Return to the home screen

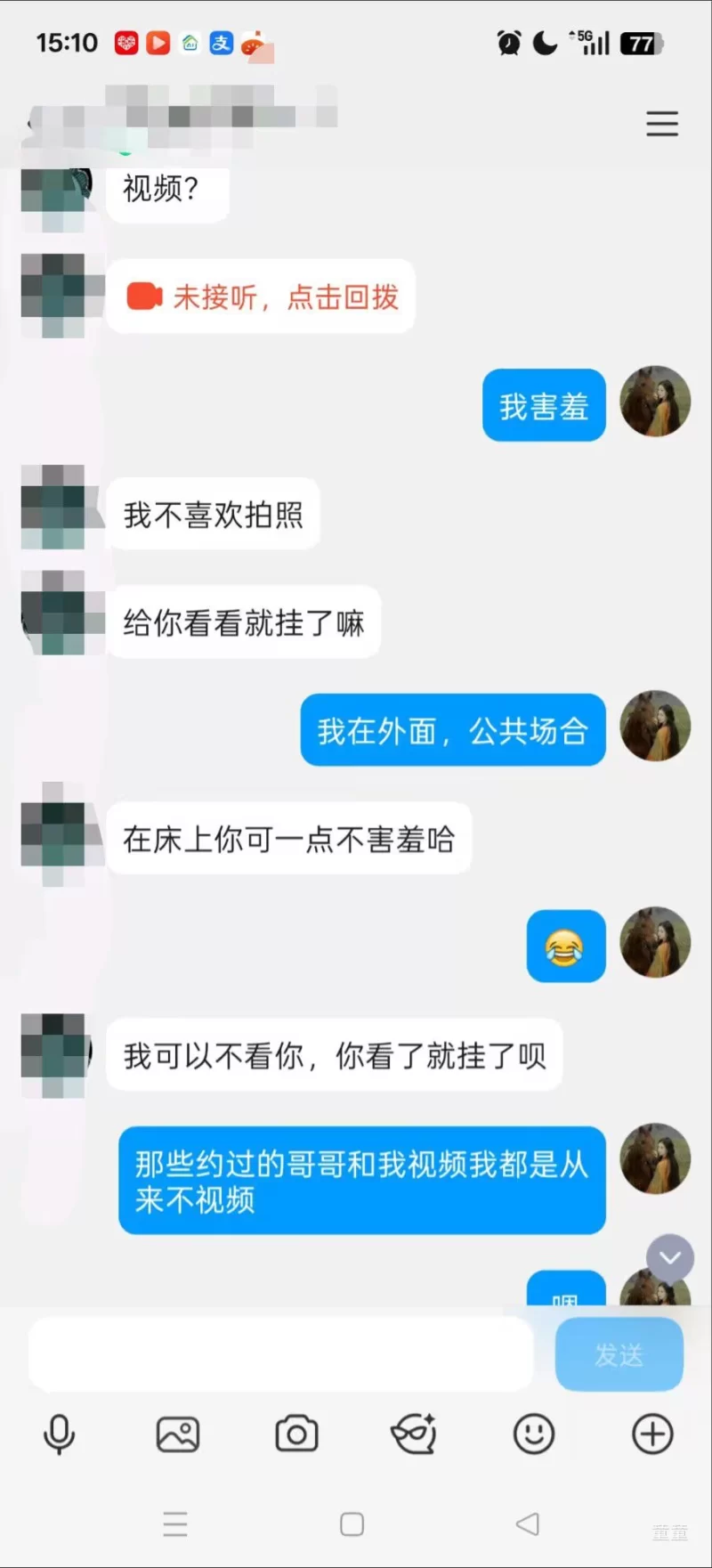[352, 1523]
